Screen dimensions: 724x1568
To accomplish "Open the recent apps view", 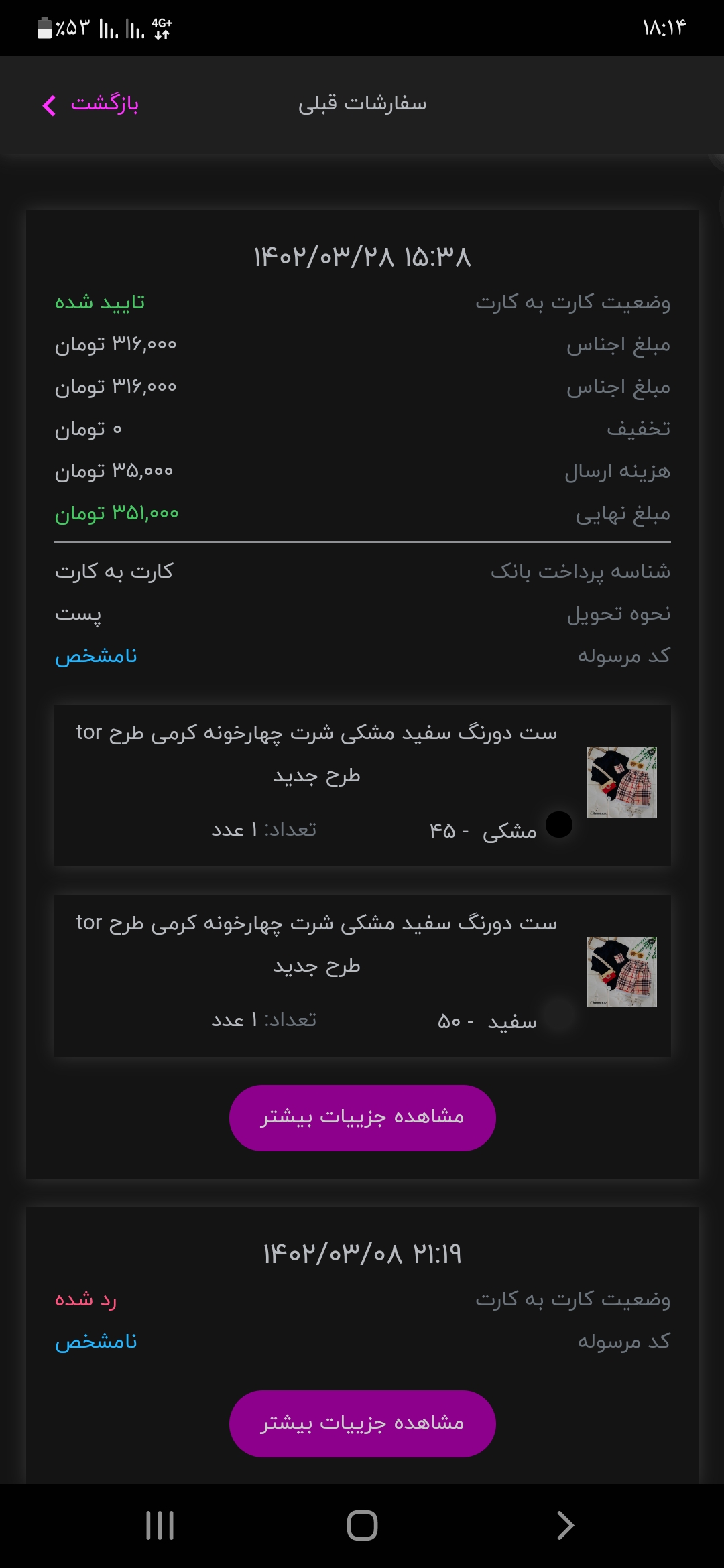I will pos(160,1526).
